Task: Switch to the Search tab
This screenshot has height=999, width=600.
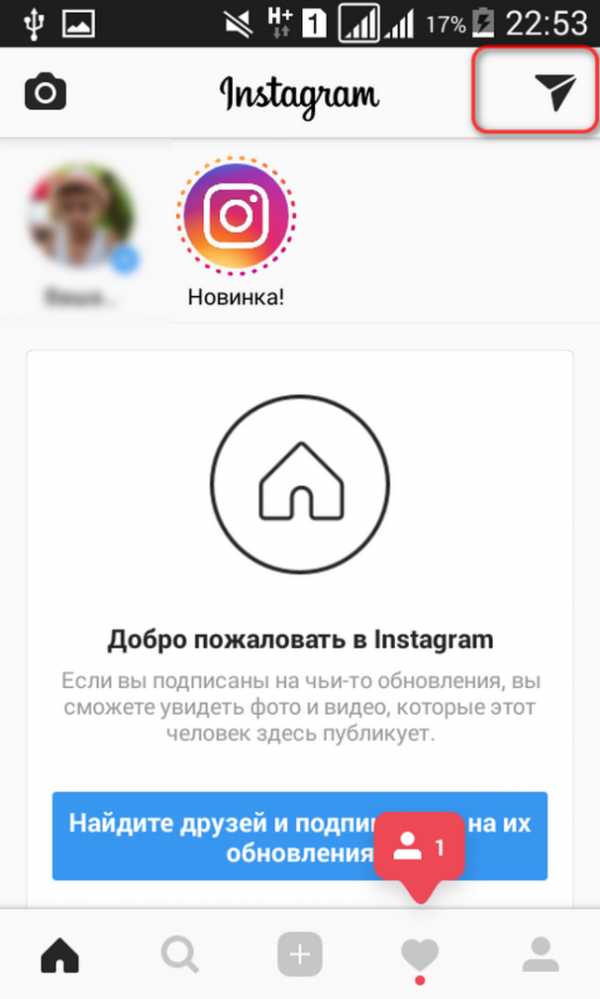Action: click(180, 955)
